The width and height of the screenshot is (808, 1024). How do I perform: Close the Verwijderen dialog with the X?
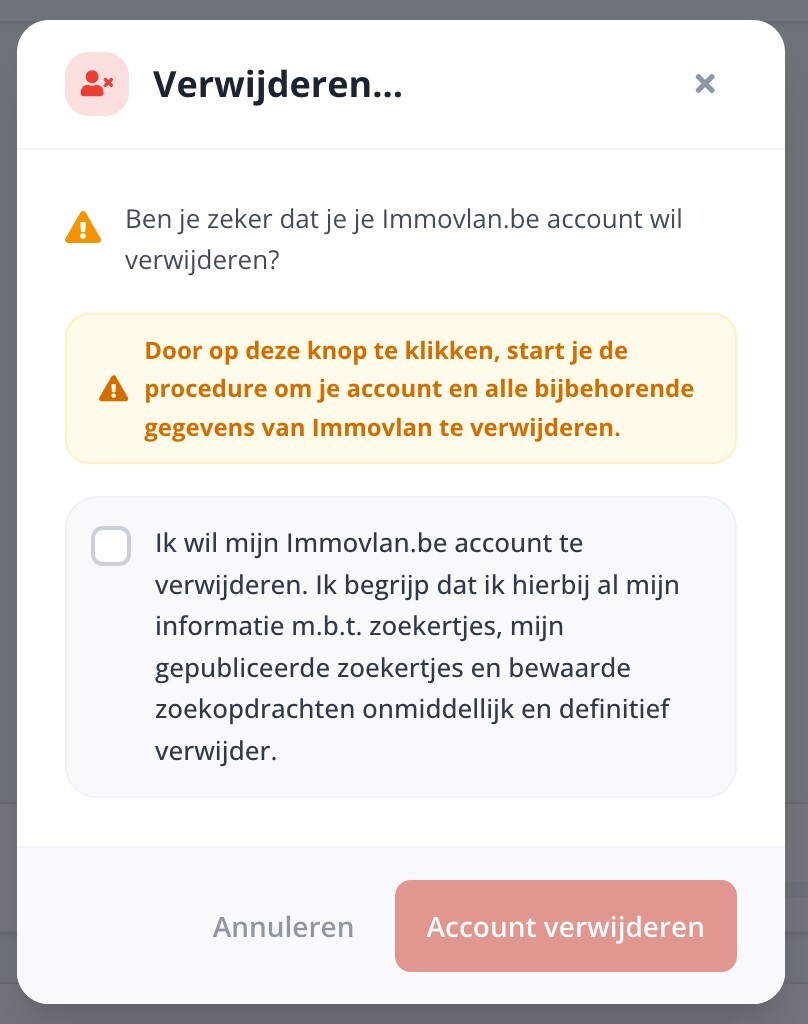point(705,84)
